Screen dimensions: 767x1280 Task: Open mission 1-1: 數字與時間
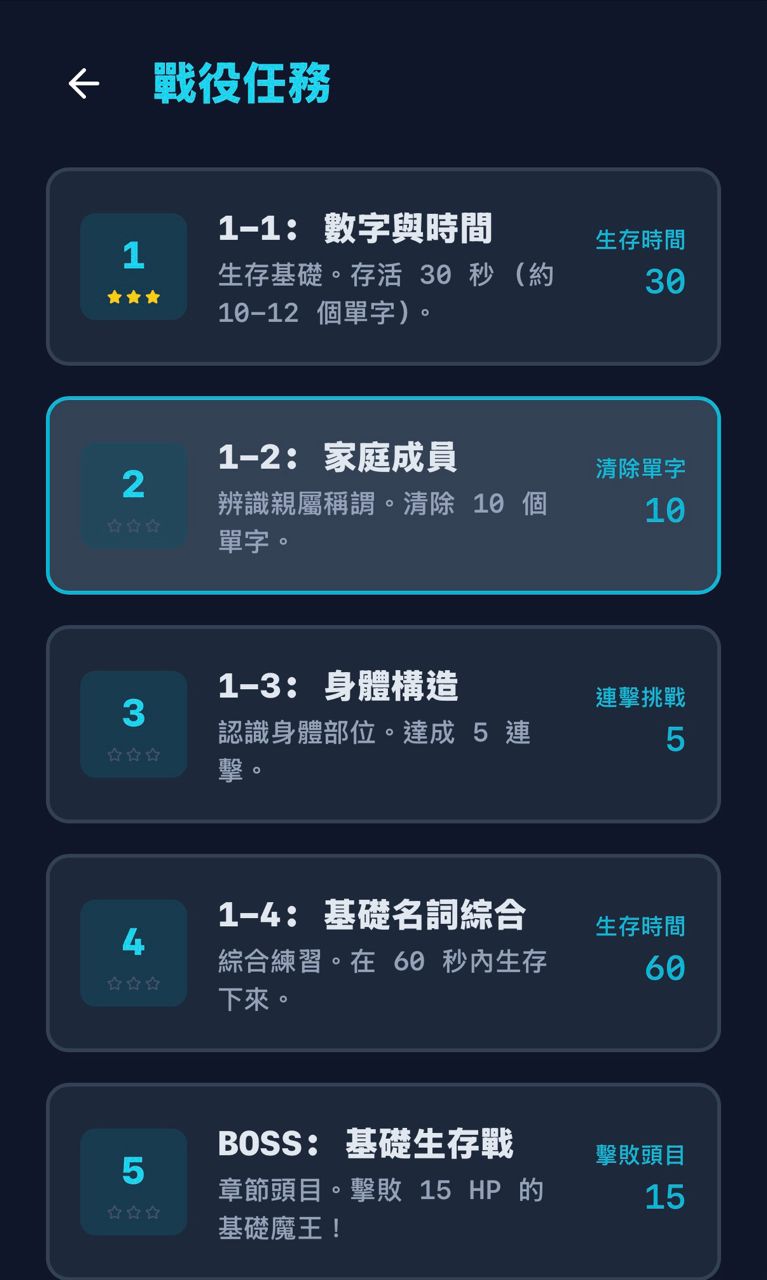383,266
